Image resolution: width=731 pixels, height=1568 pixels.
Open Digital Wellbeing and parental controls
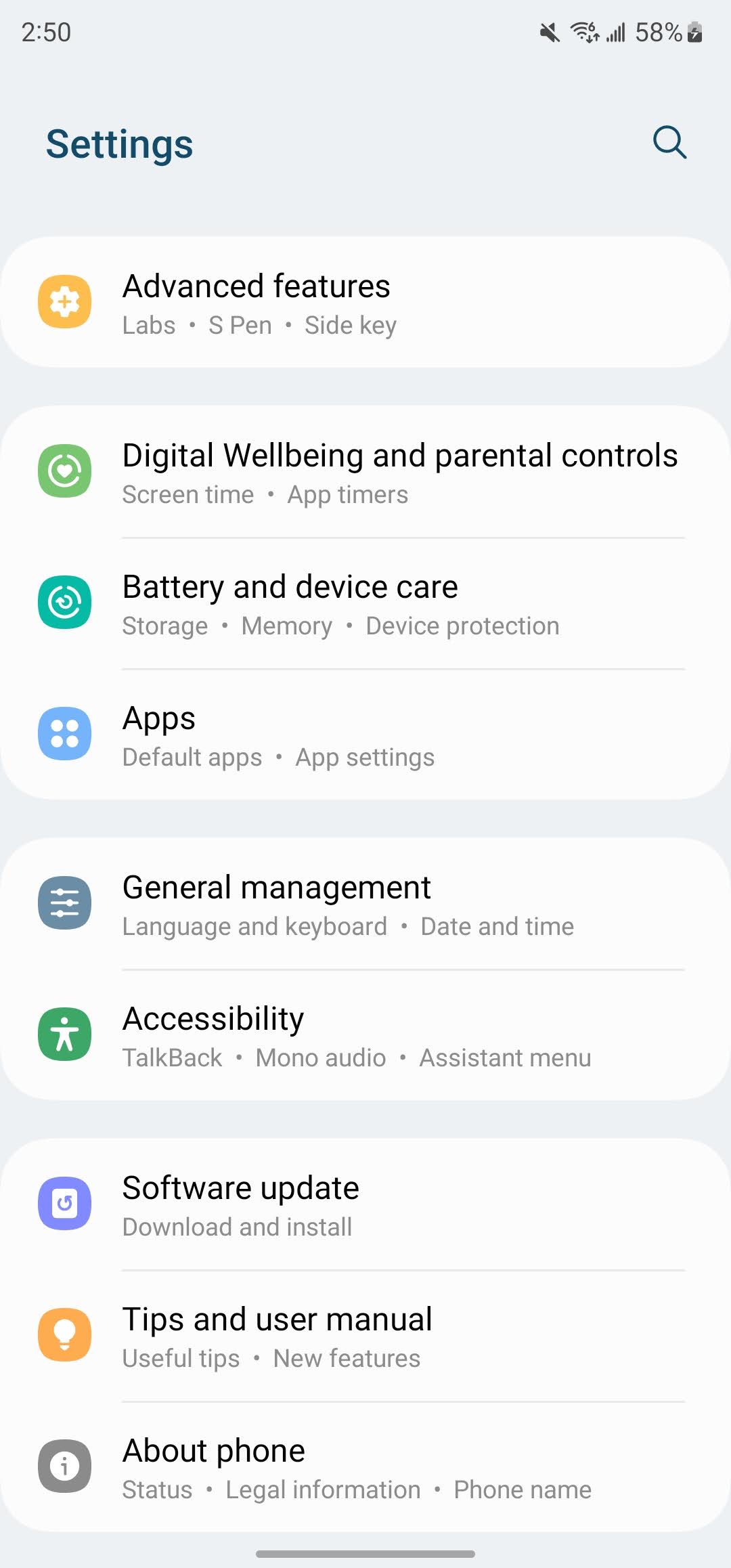365,472
